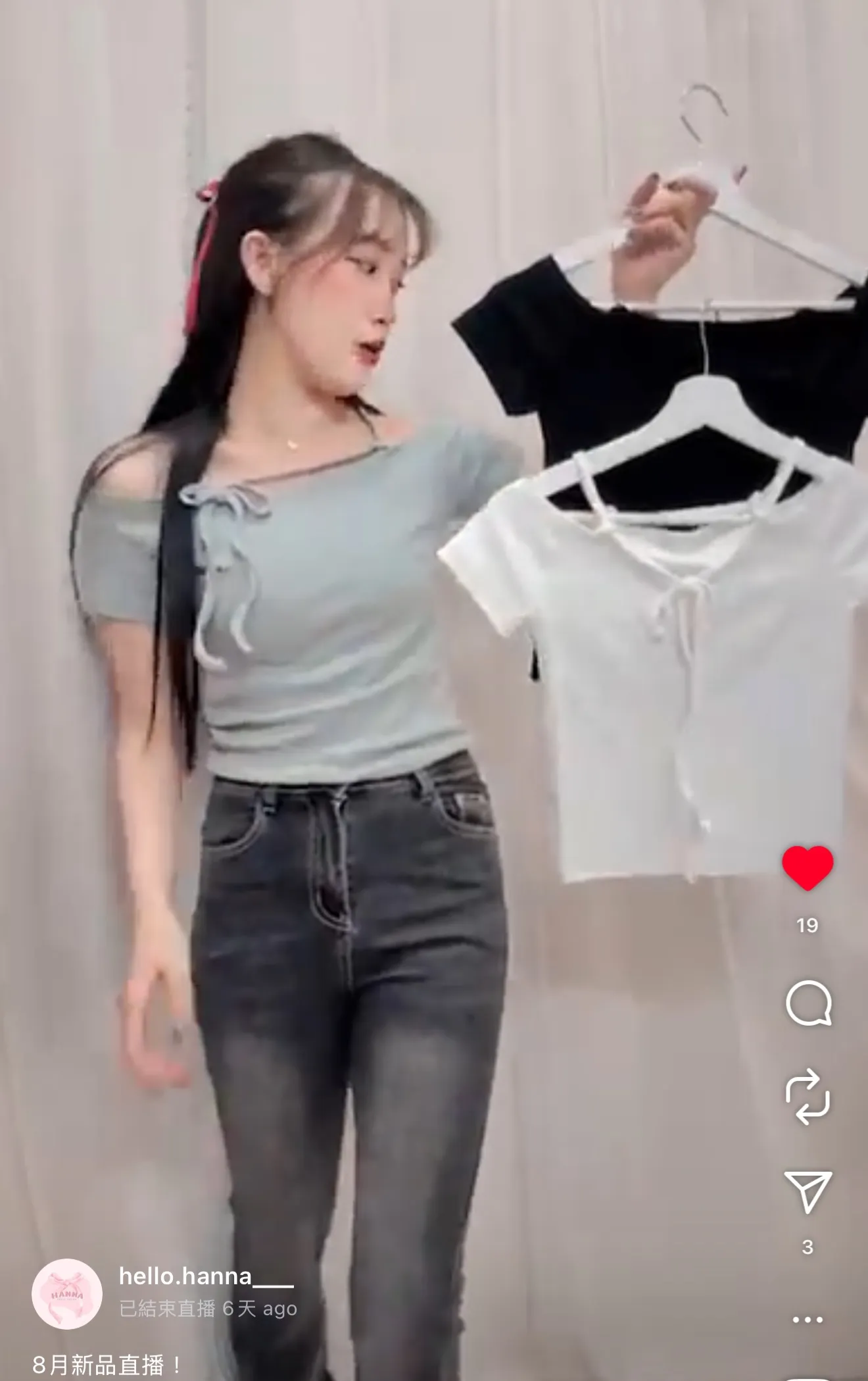868x1381 pixels.
Task: Open the three-dot more options menu
Action: click(x=808, y=1319)
